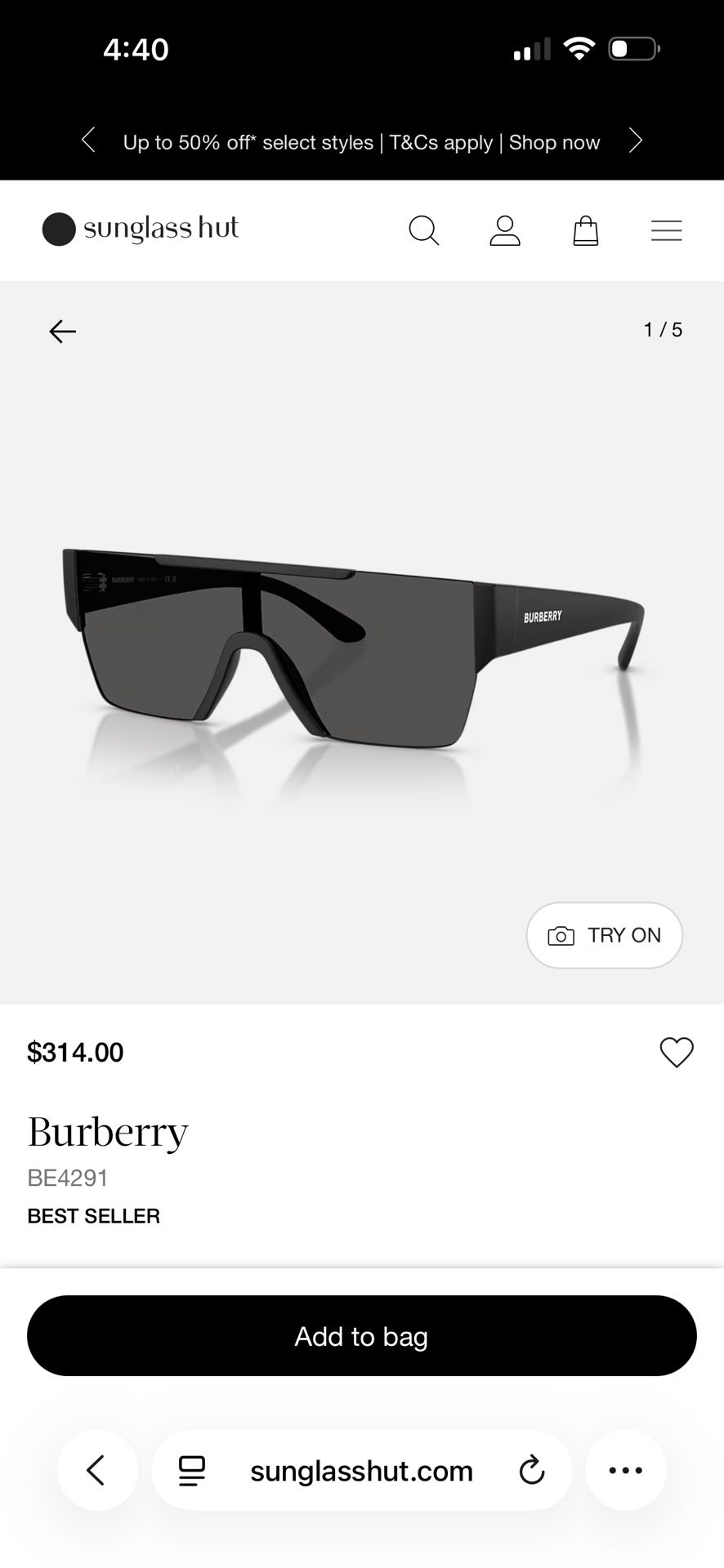Open browser more options menu

(626, 1470)
